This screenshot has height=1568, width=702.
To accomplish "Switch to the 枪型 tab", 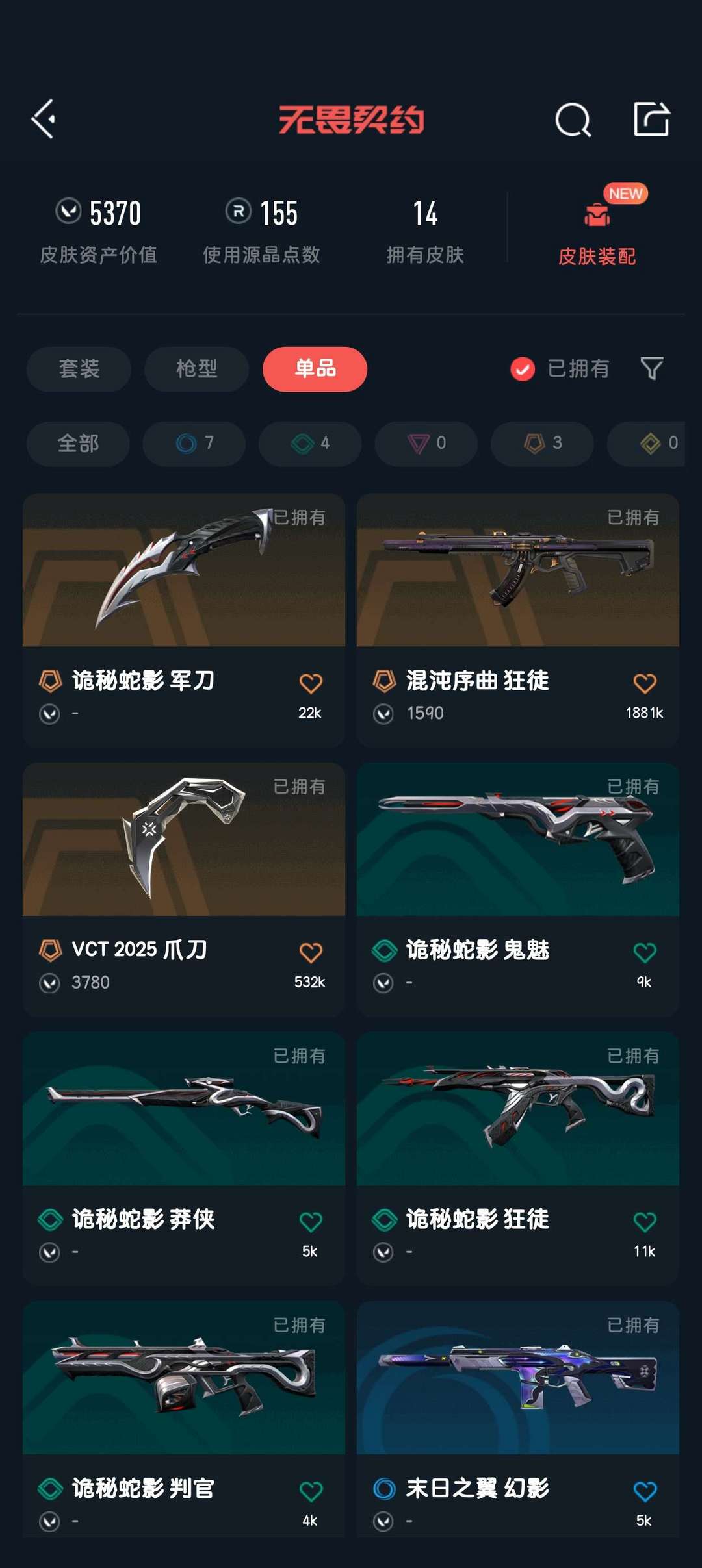I will (196, 369).
